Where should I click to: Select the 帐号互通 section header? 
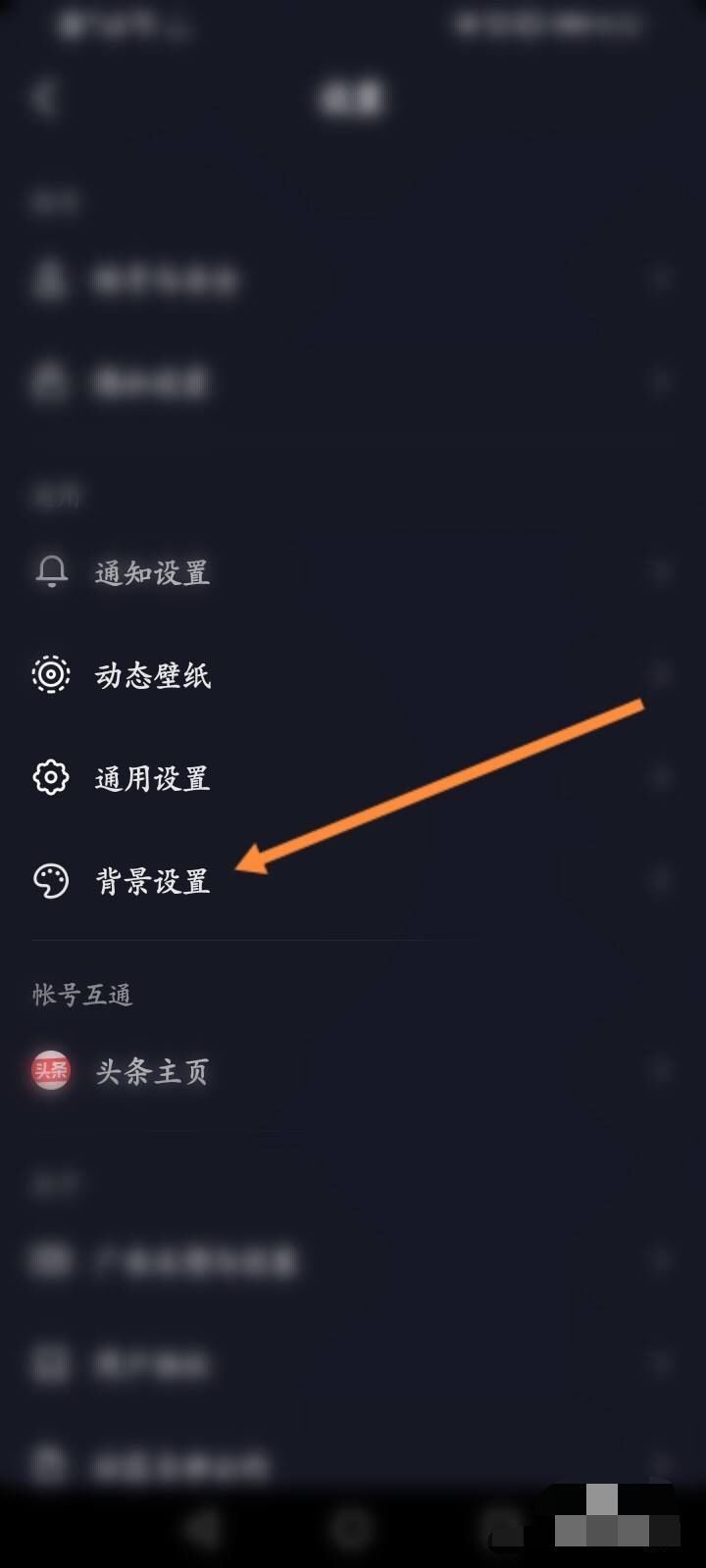click(82, 994)
